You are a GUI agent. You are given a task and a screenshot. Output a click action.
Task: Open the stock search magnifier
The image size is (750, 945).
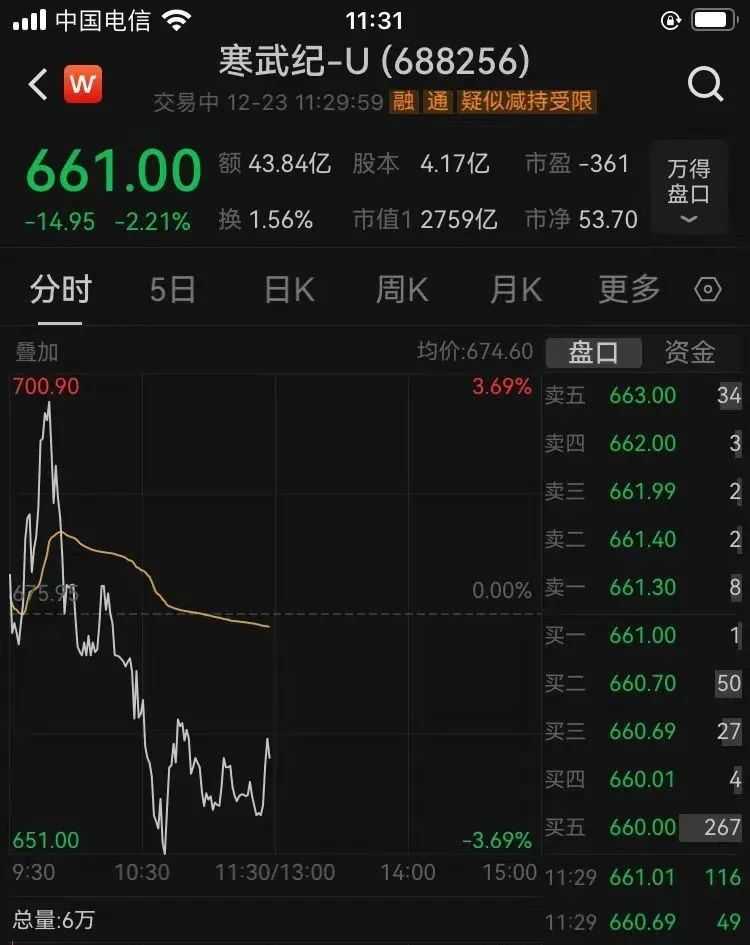705,85
